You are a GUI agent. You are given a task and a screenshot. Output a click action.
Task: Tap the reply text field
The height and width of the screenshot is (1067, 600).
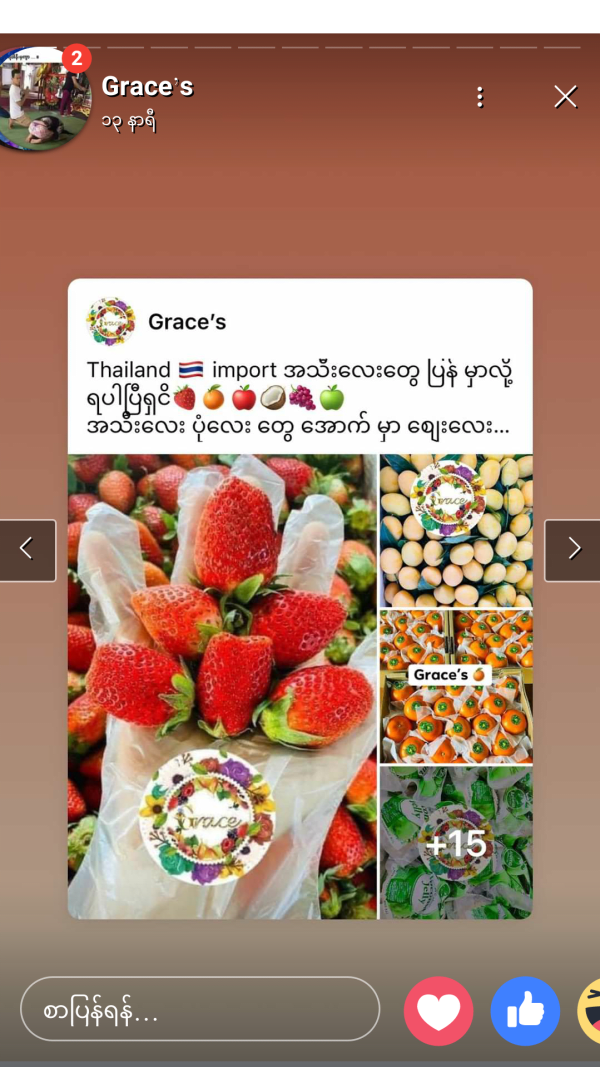tap(200, 1010)
